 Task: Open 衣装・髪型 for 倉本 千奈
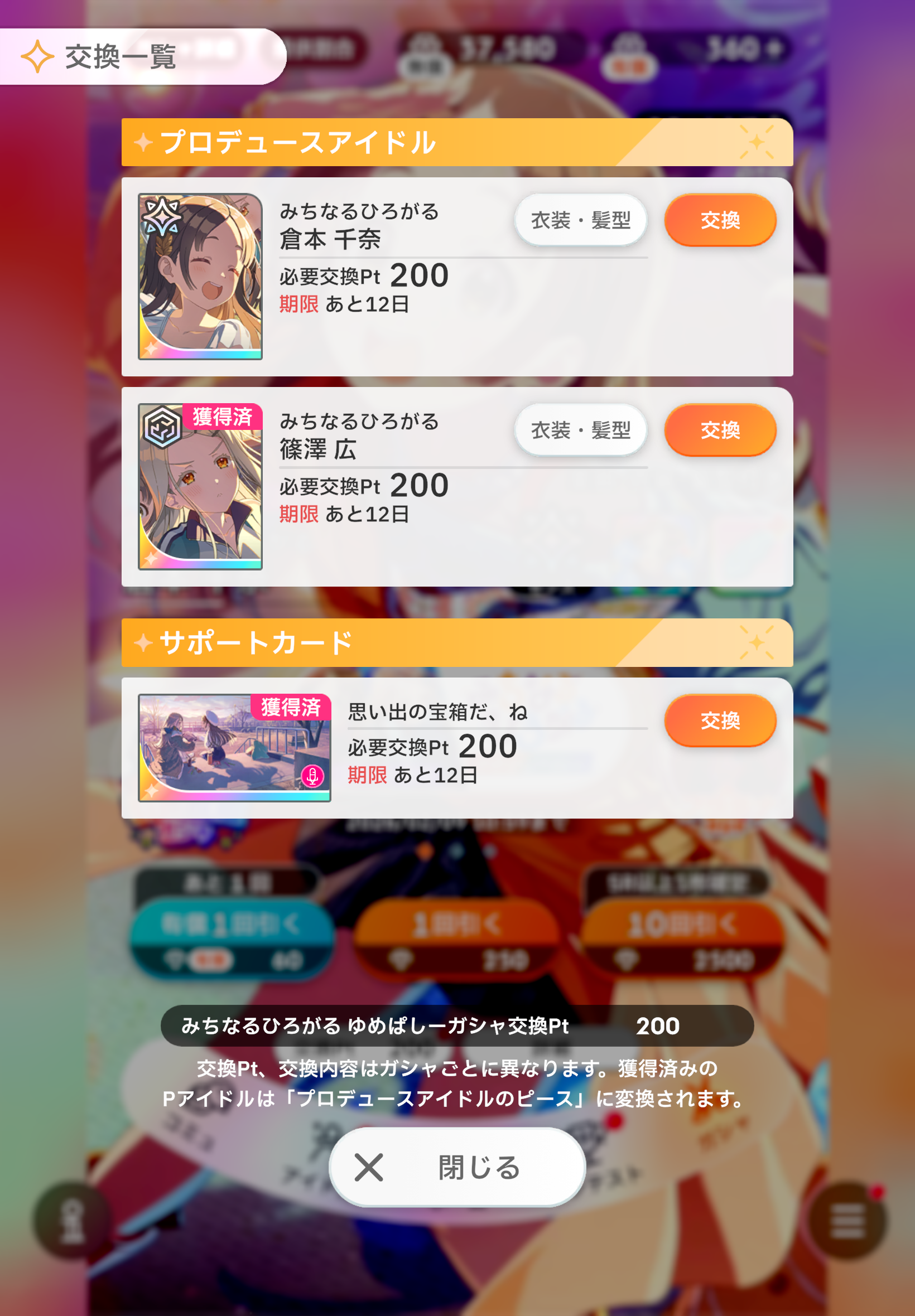580,220
